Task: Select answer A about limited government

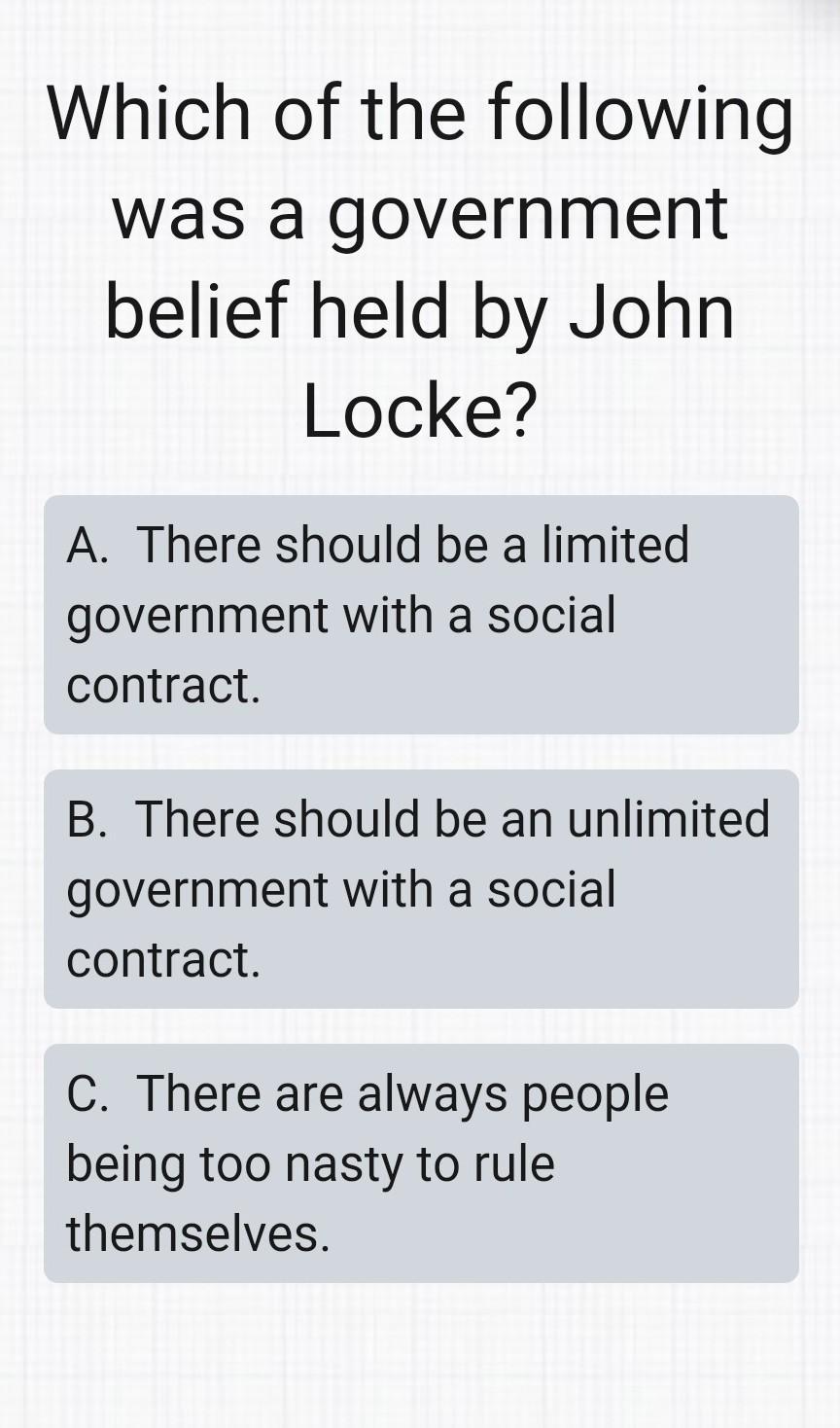Action: tap(420, 615)
